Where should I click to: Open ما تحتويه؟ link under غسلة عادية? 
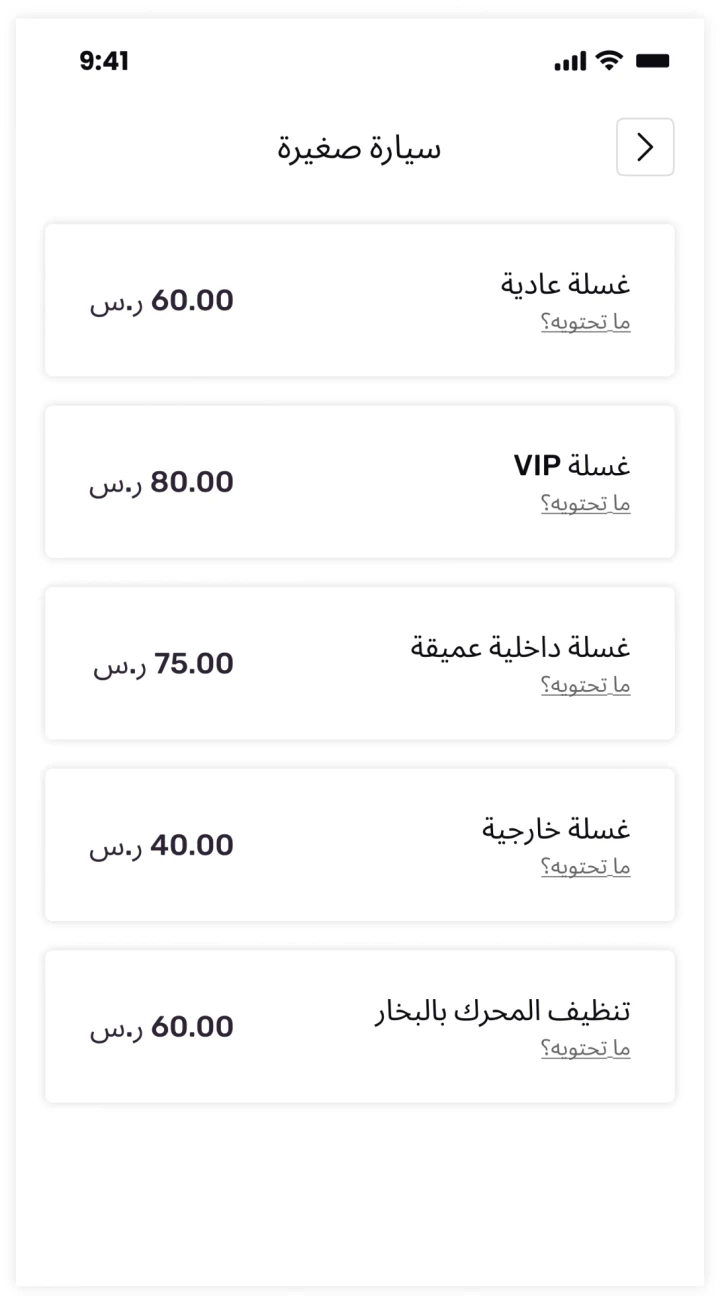586,323
